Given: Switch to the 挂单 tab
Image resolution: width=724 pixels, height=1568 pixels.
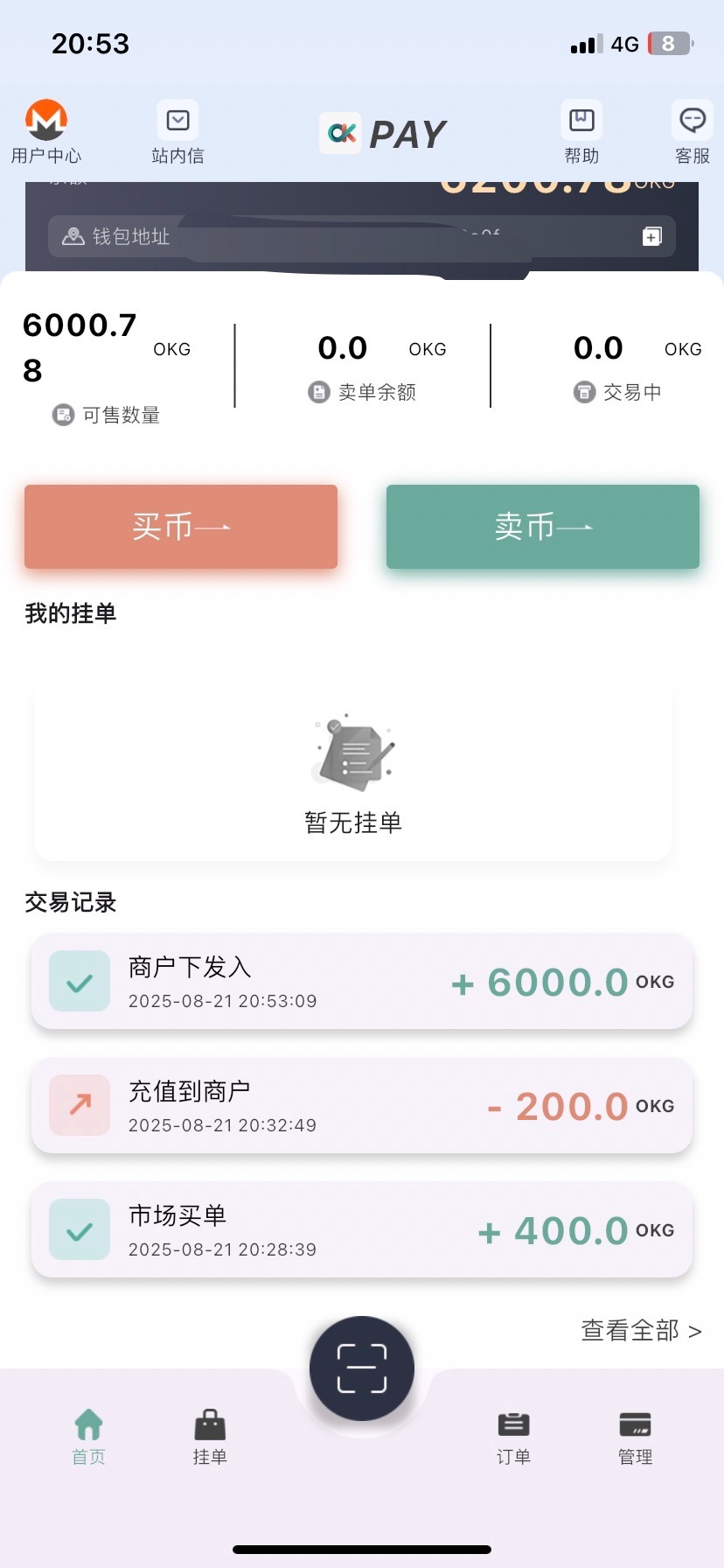Looking at the screenshot, I should (x=210, y=1436).
